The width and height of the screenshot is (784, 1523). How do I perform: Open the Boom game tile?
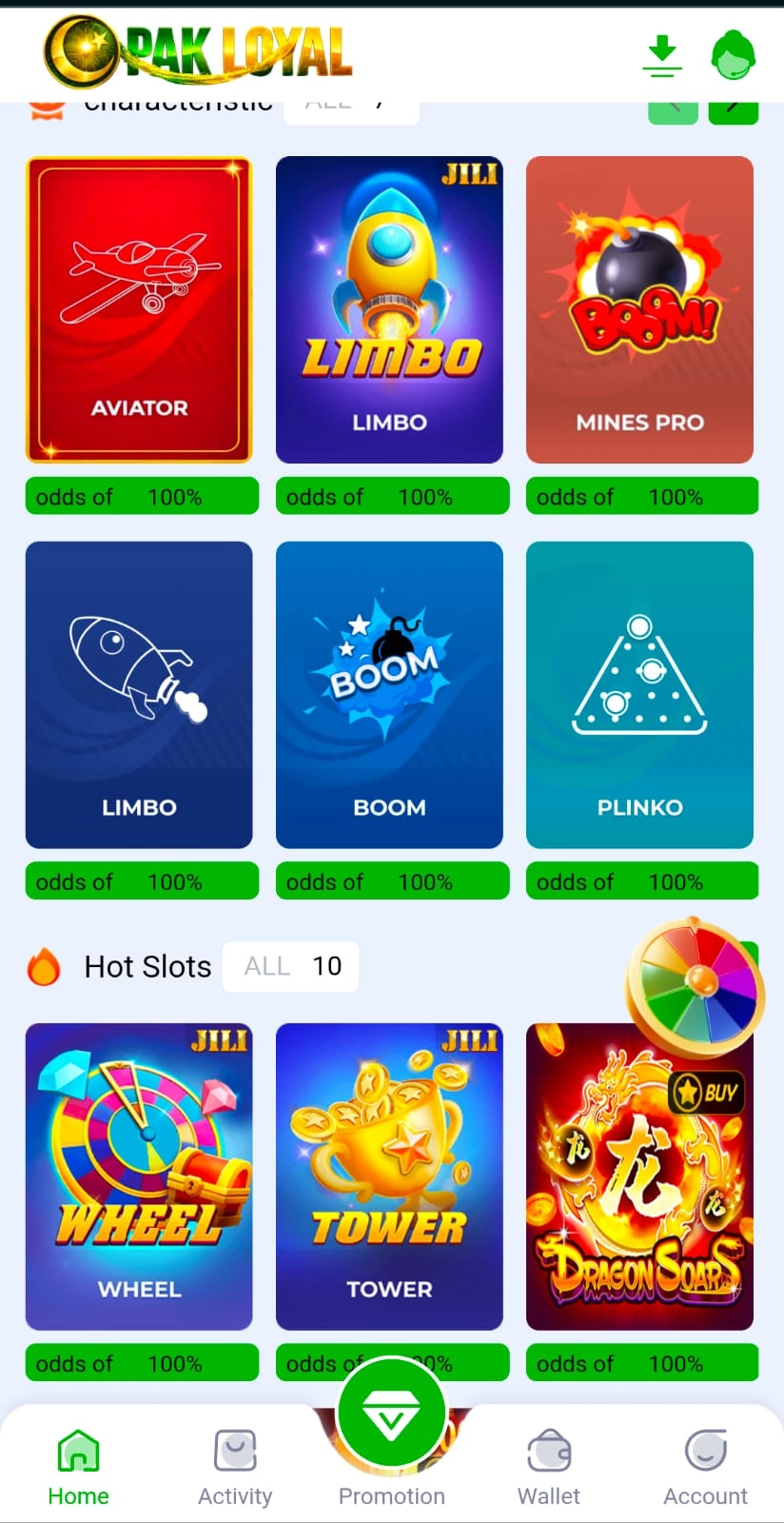coord(389,695)
